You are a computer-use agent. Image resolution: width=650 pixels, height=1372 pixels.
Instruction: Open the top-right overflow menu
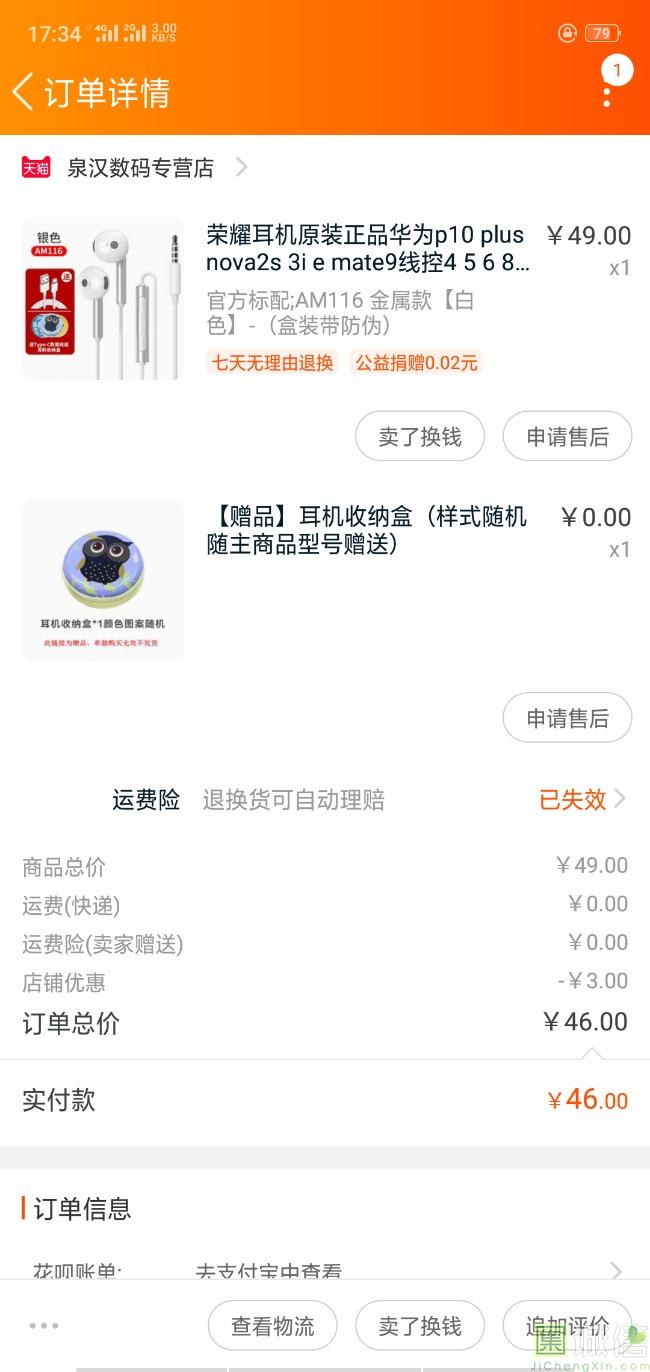click(607, 94)
